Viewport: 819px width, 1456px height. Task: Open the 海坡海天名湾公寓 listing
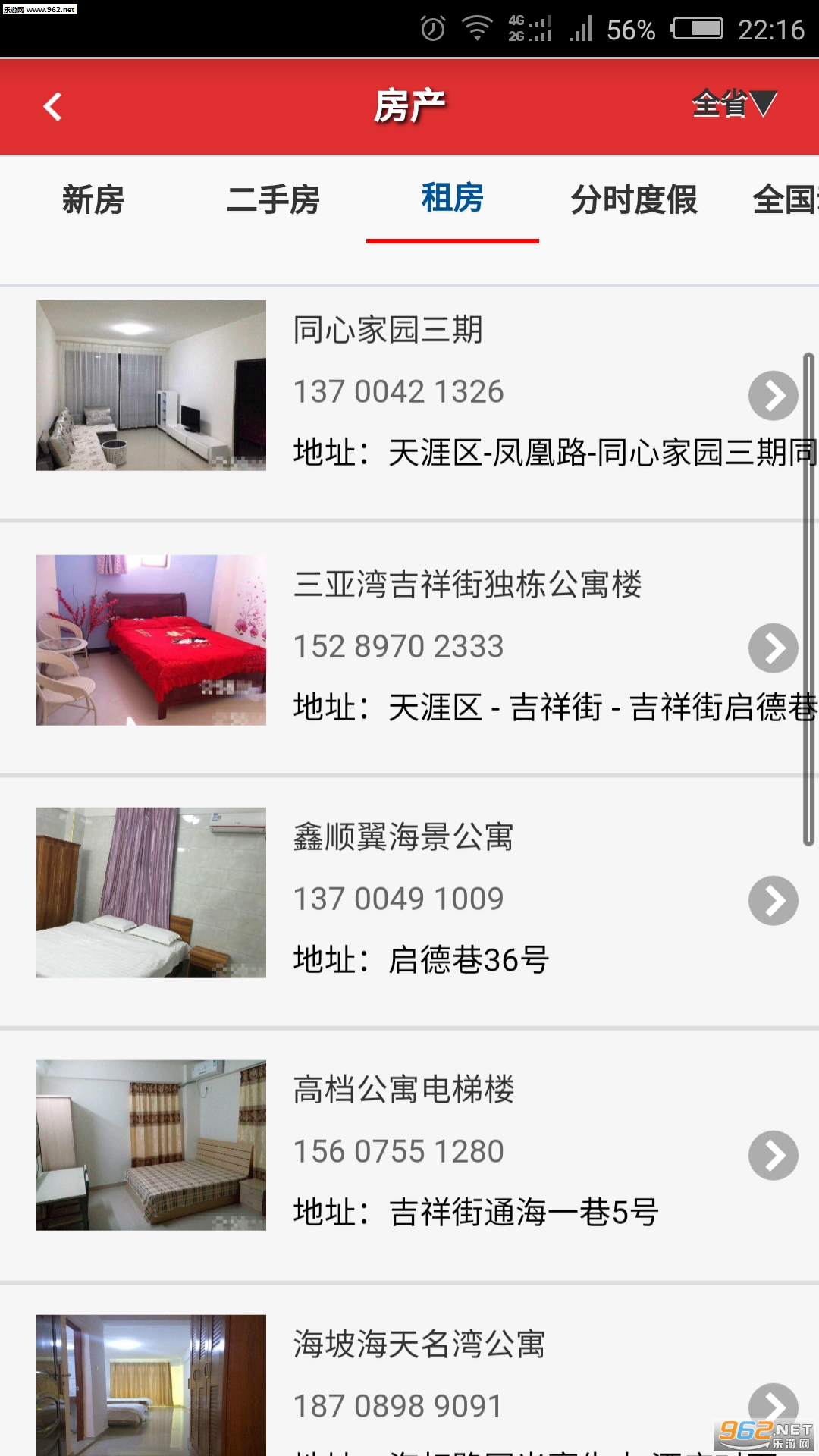(419, 1345)
